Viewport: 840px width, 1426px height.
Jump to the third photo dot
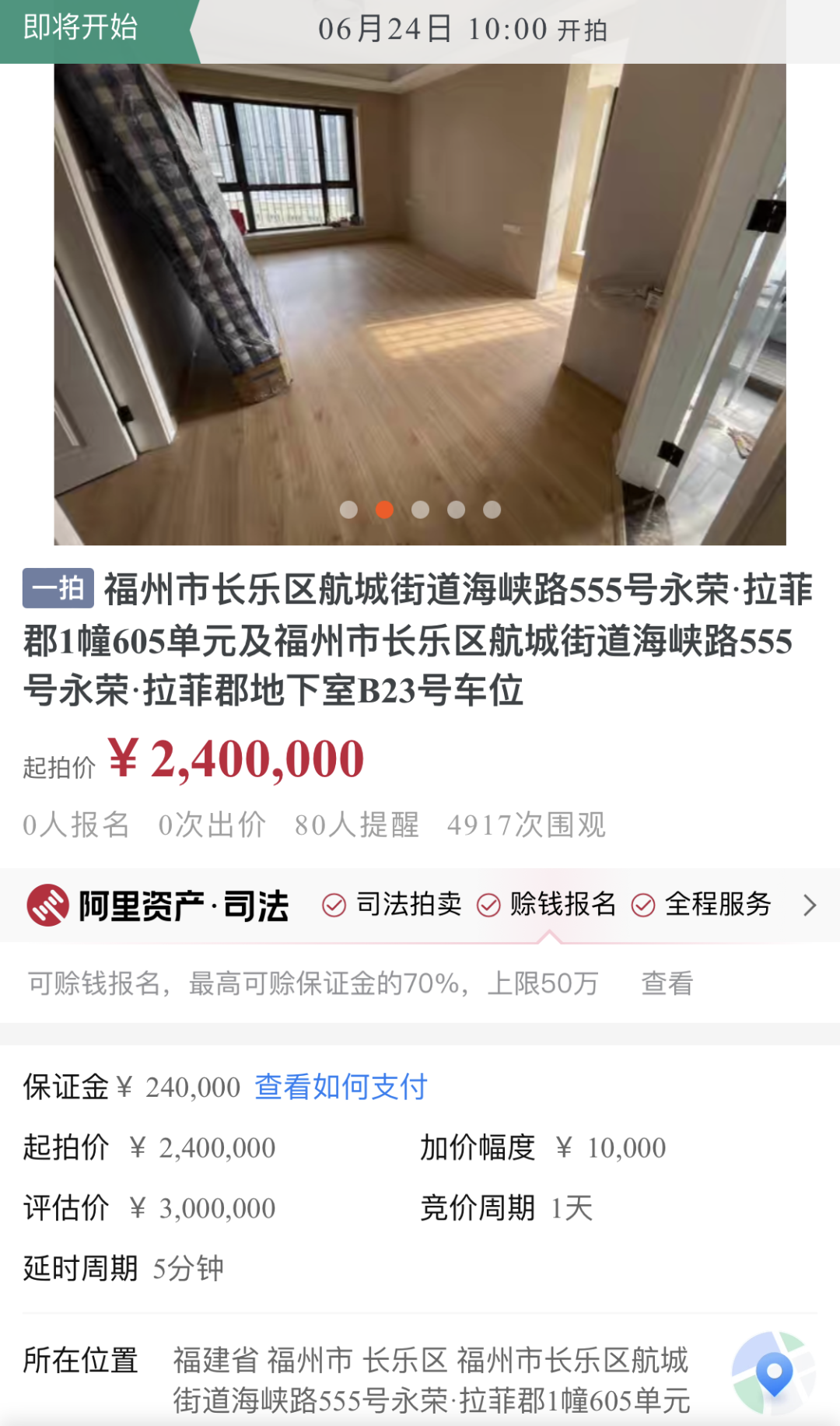point(420,510)
